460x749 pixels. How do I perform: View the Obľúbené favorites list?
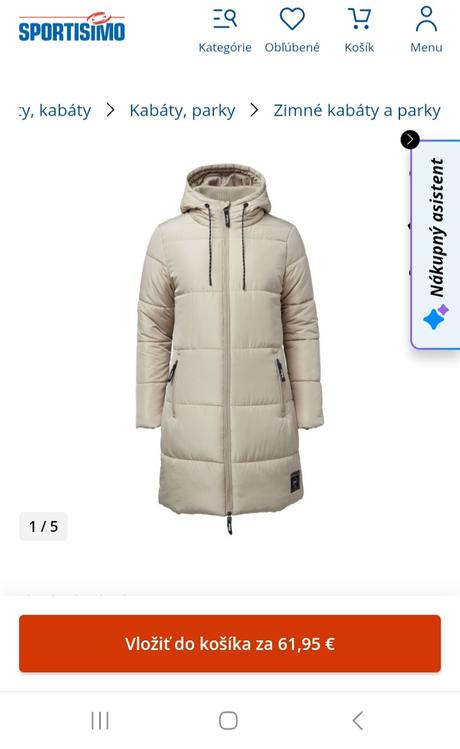[292, 30]
